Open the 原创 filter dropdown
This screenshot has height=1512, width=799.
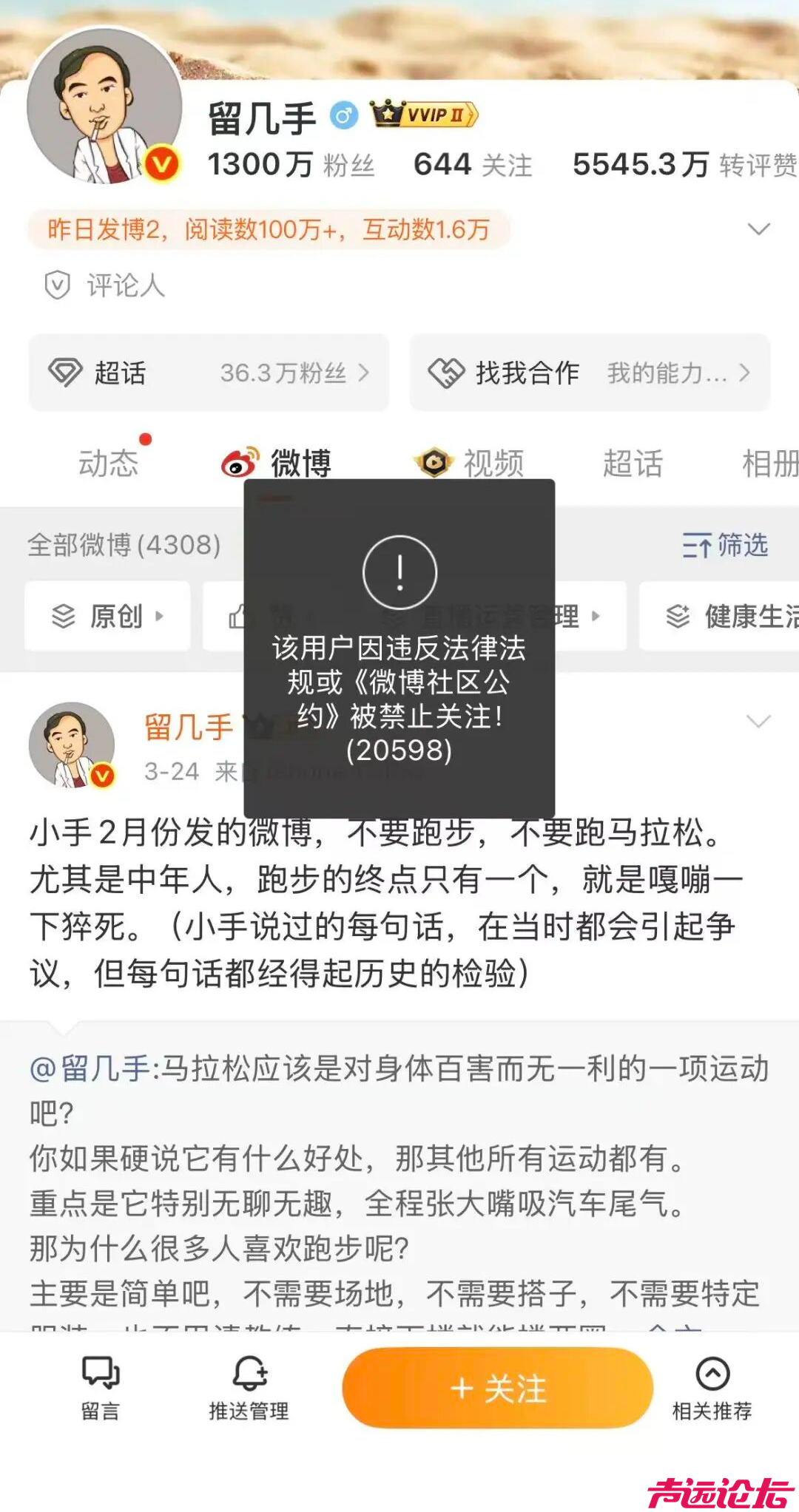(x=106, y=617)
